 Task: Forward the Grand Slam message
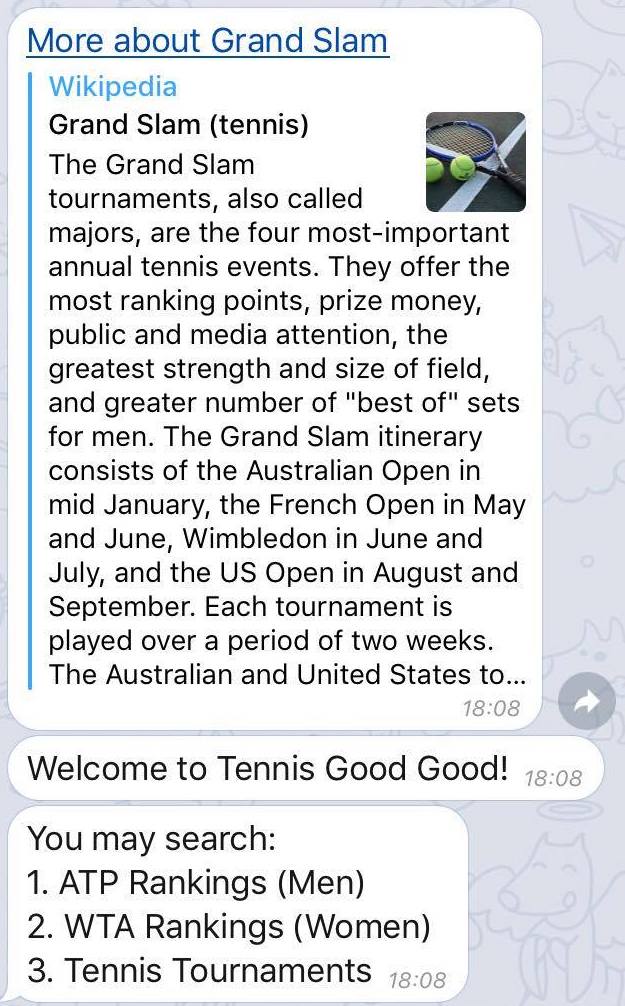click(586, 701)
